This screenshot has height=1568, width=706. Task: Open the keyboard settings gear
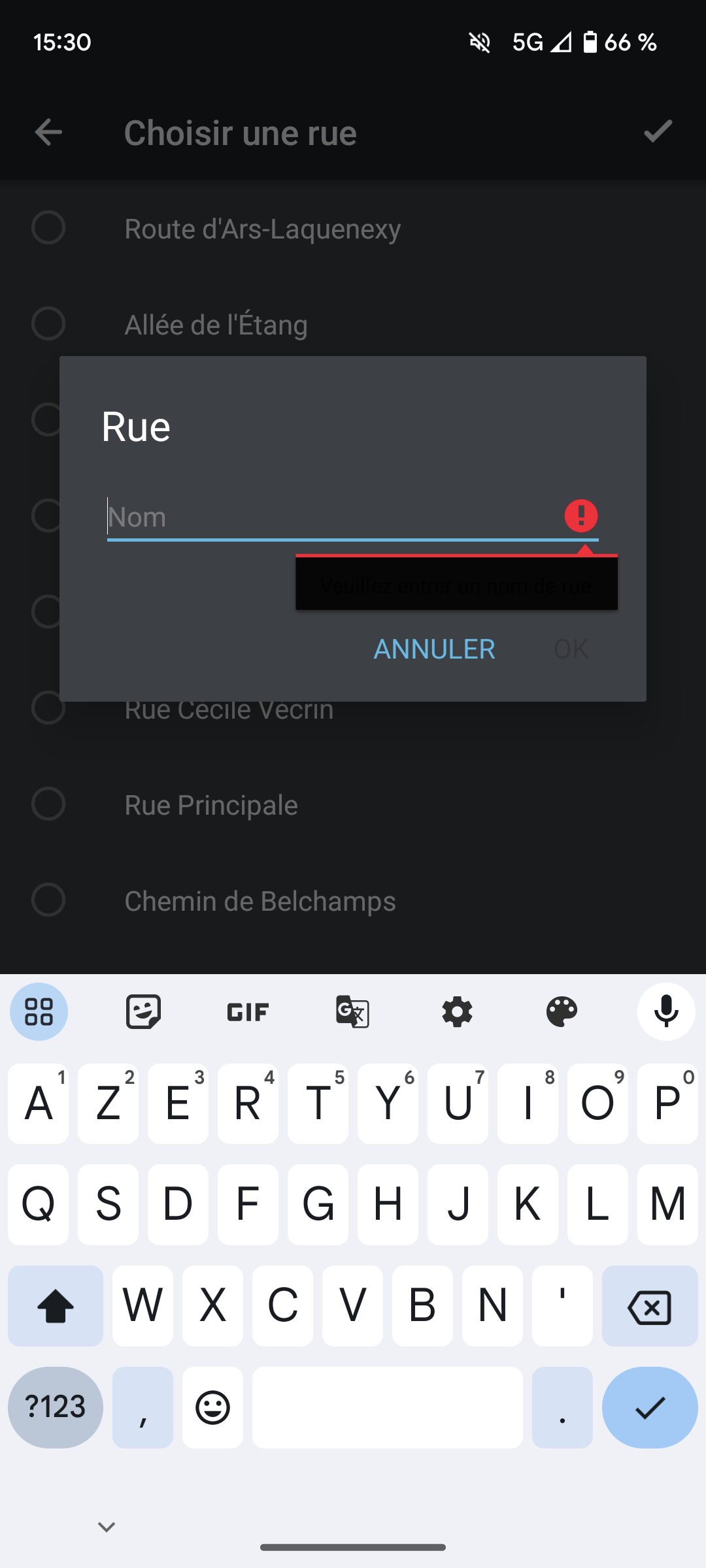457,1012
